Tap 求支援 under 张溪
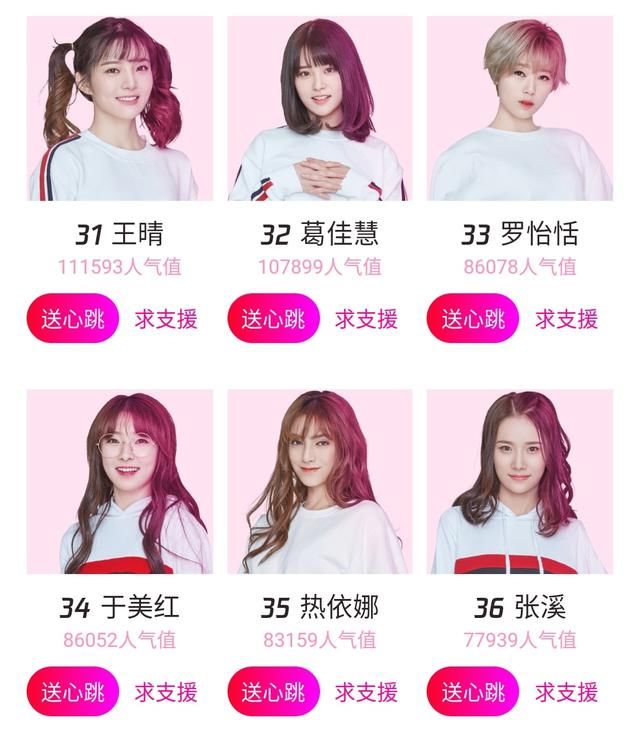 tap(566, 692)
